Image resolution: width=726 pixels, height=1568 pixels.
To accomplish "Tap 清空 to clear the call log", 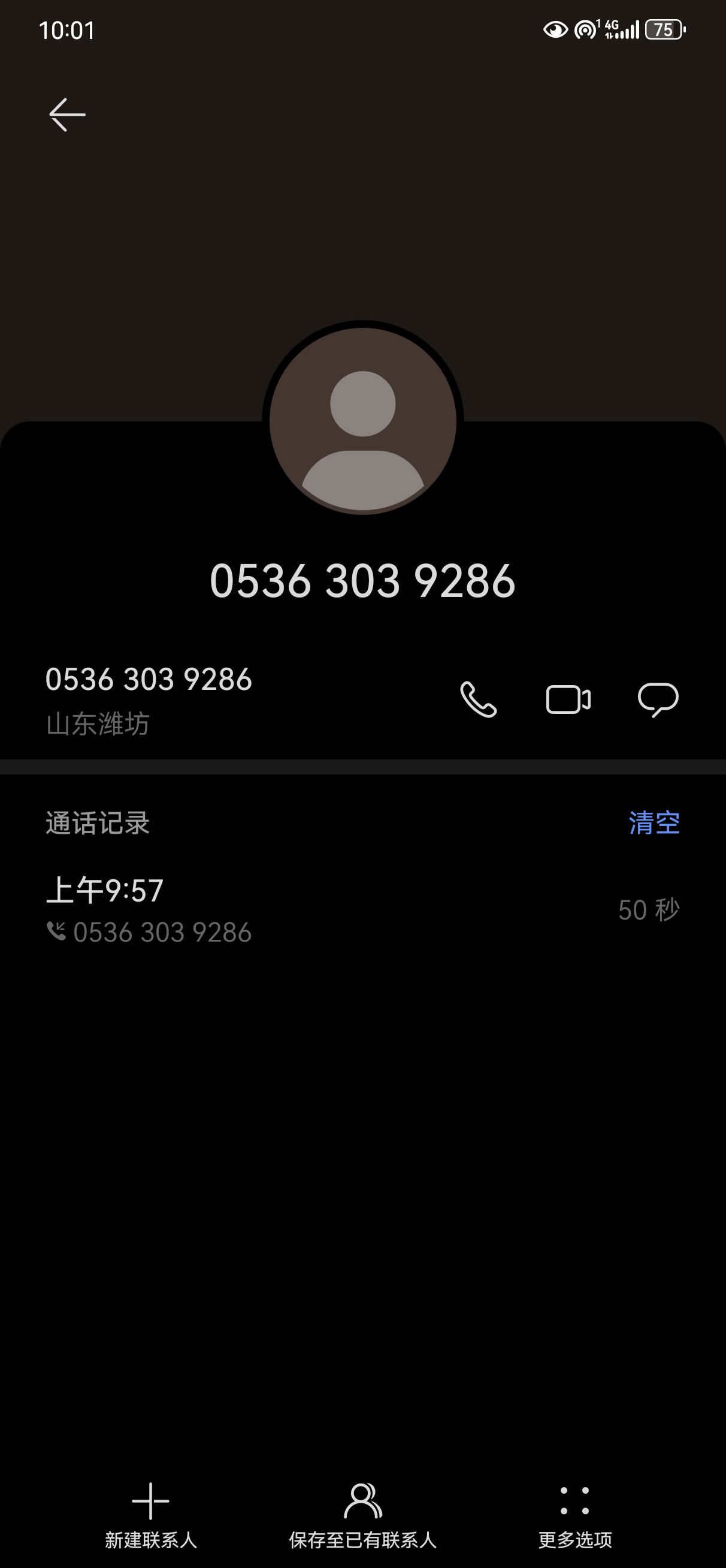I will pos(654,823).
